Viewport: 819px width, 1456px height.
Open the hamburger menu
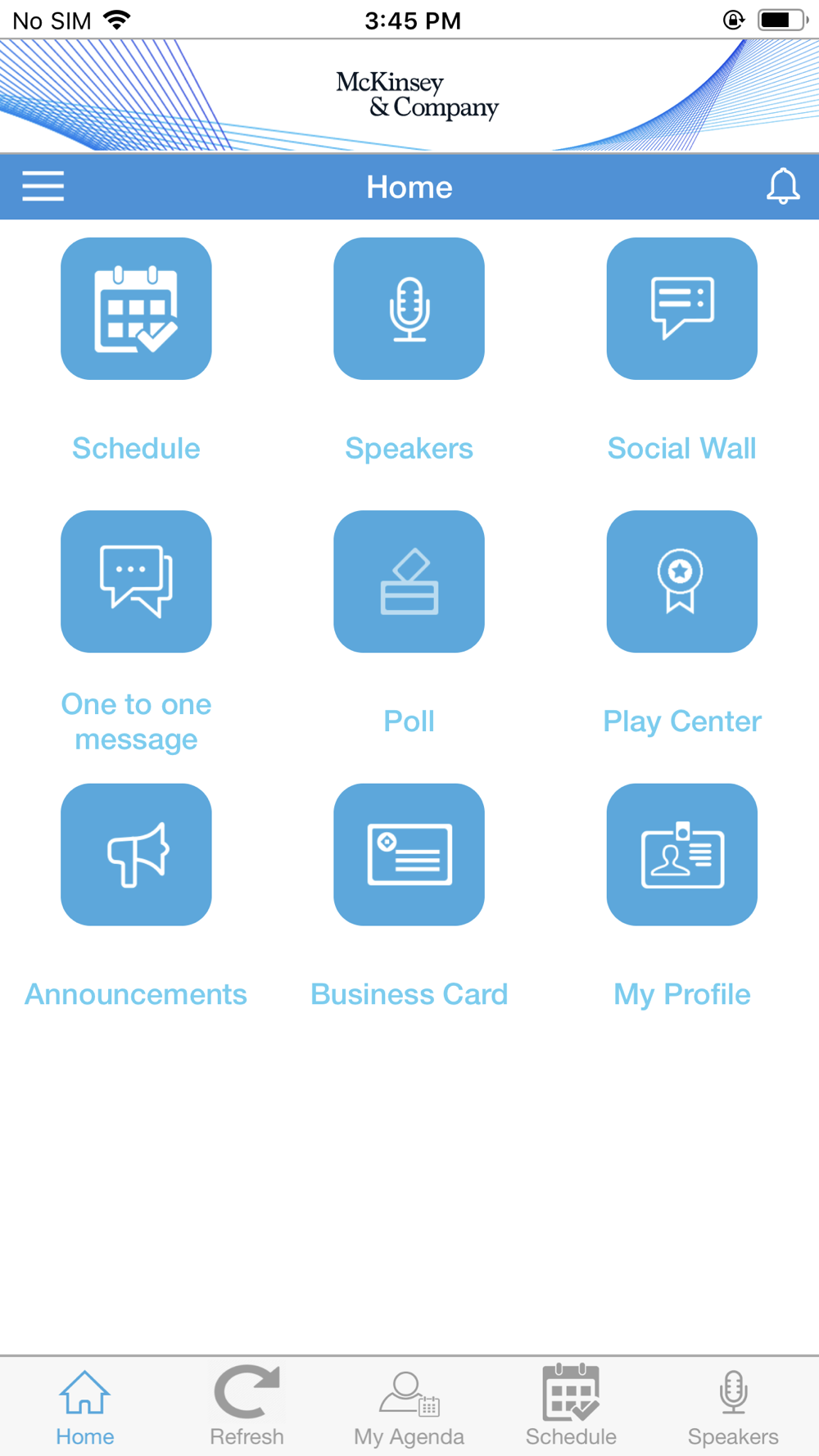click(43, 187)
